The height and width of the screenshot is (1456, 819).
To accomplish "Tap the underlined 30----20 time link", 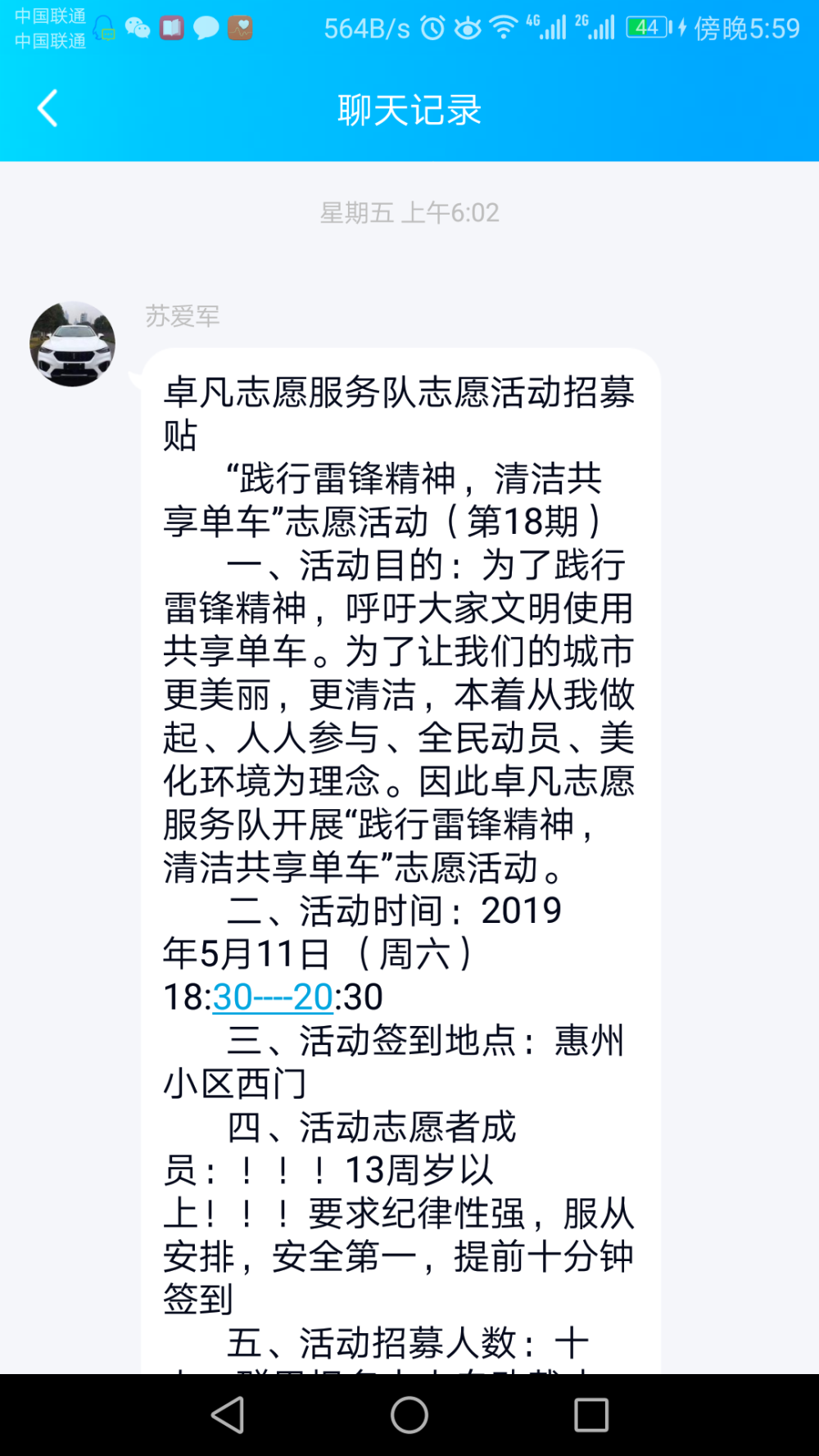I will tap(273, 997).
